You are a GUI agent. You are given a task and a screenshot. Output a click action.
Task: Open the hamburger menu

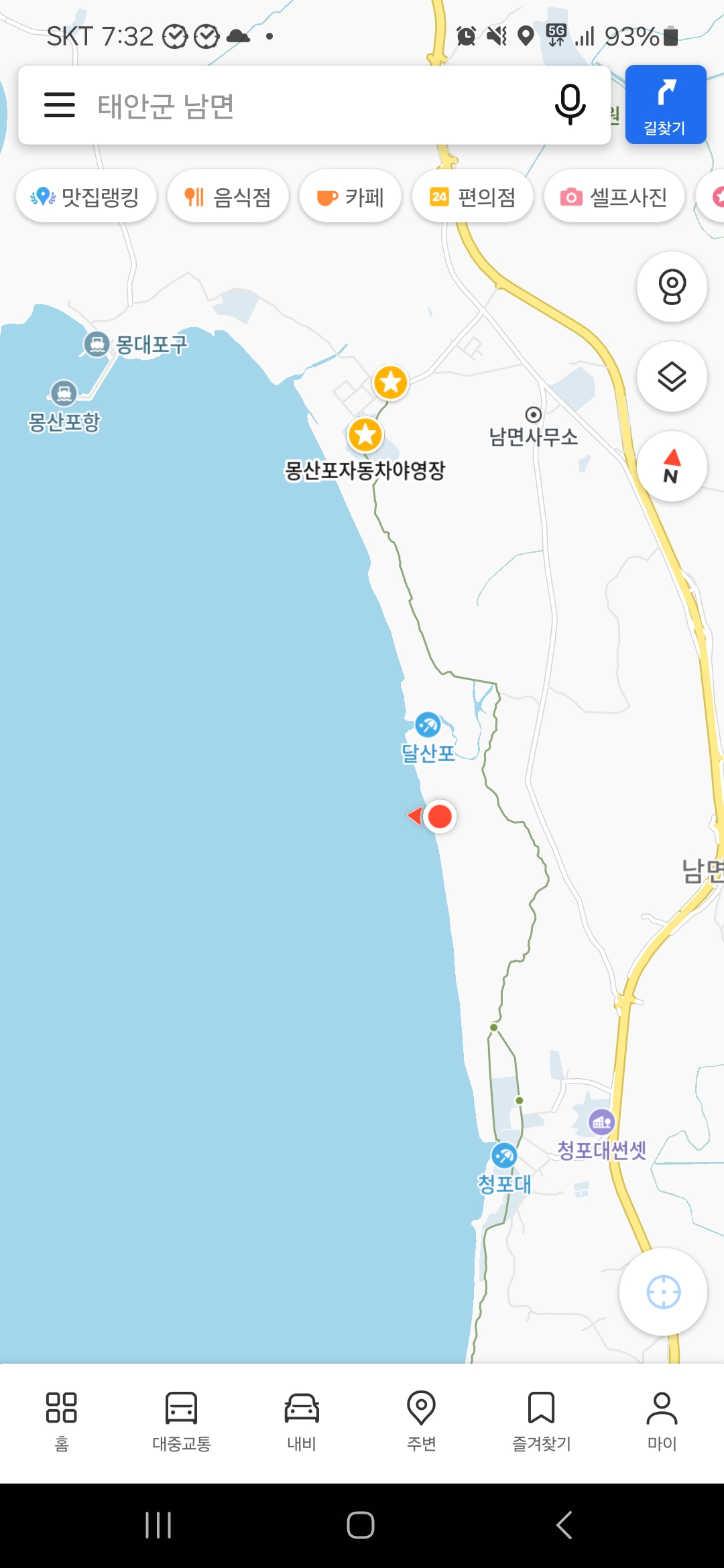coord(59,105)
